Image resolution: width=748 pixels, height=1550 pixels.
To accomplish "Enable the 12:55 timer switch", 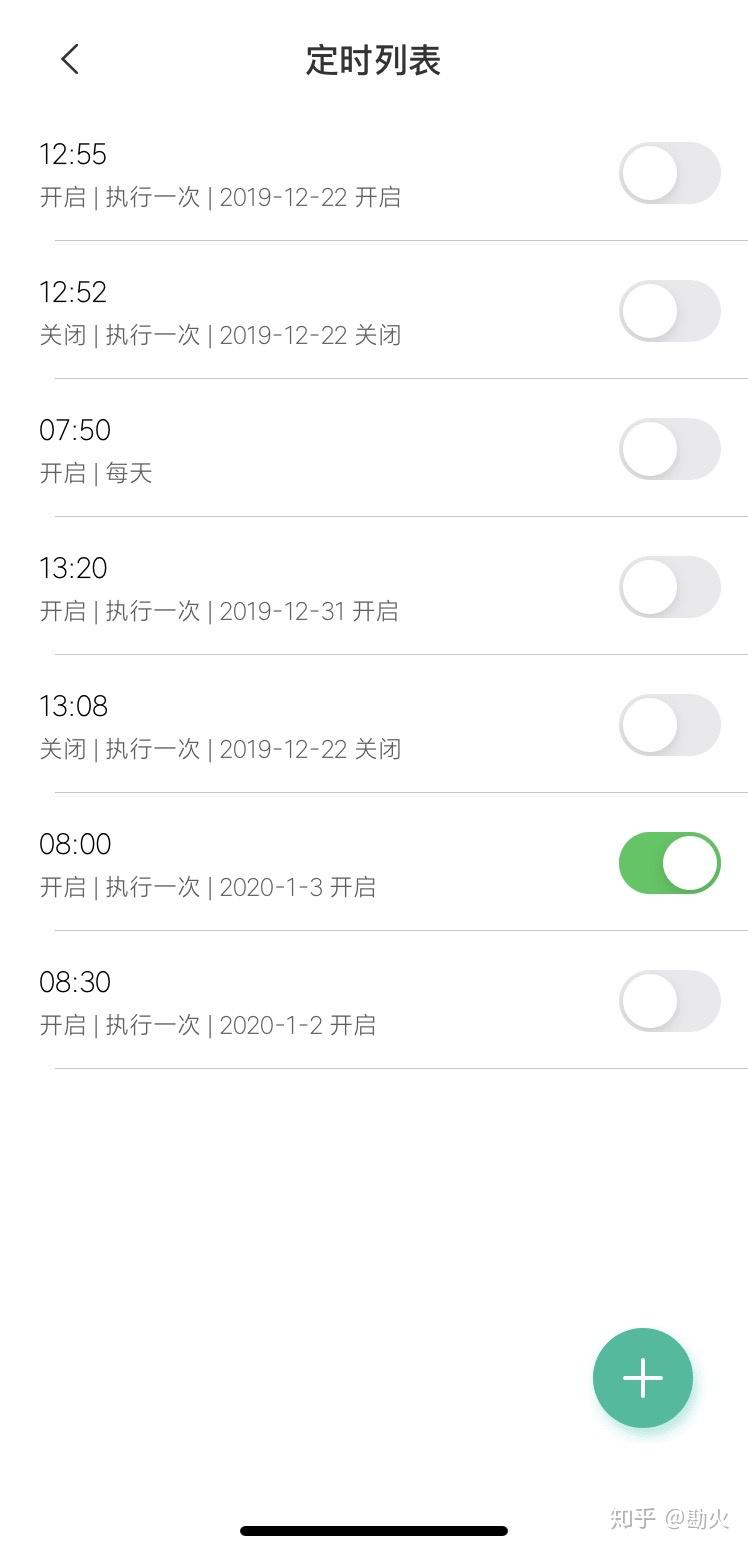I will coord(669,173).
